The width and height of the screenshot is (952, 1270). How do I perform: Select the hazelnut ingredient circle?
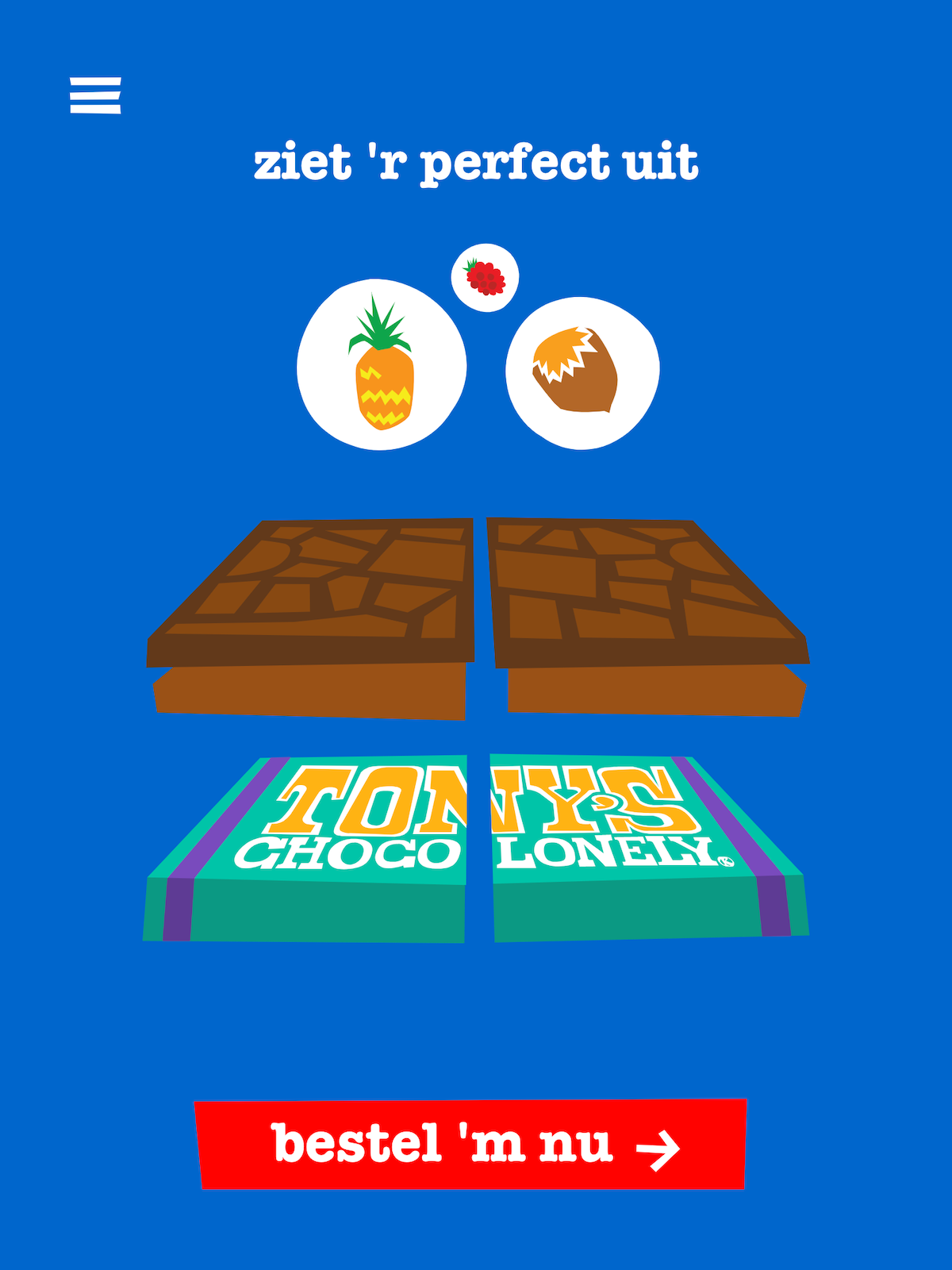(582, 372)
